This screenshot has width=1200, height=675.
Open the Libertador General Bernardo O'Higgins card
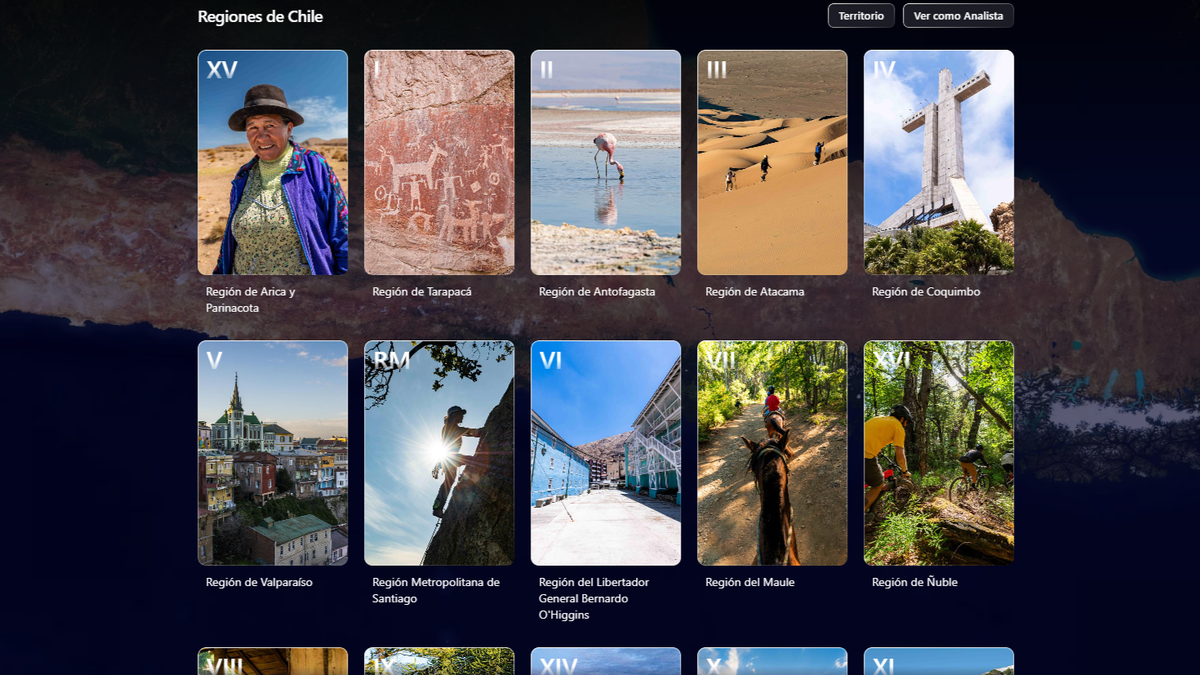[x=606, y=453]
